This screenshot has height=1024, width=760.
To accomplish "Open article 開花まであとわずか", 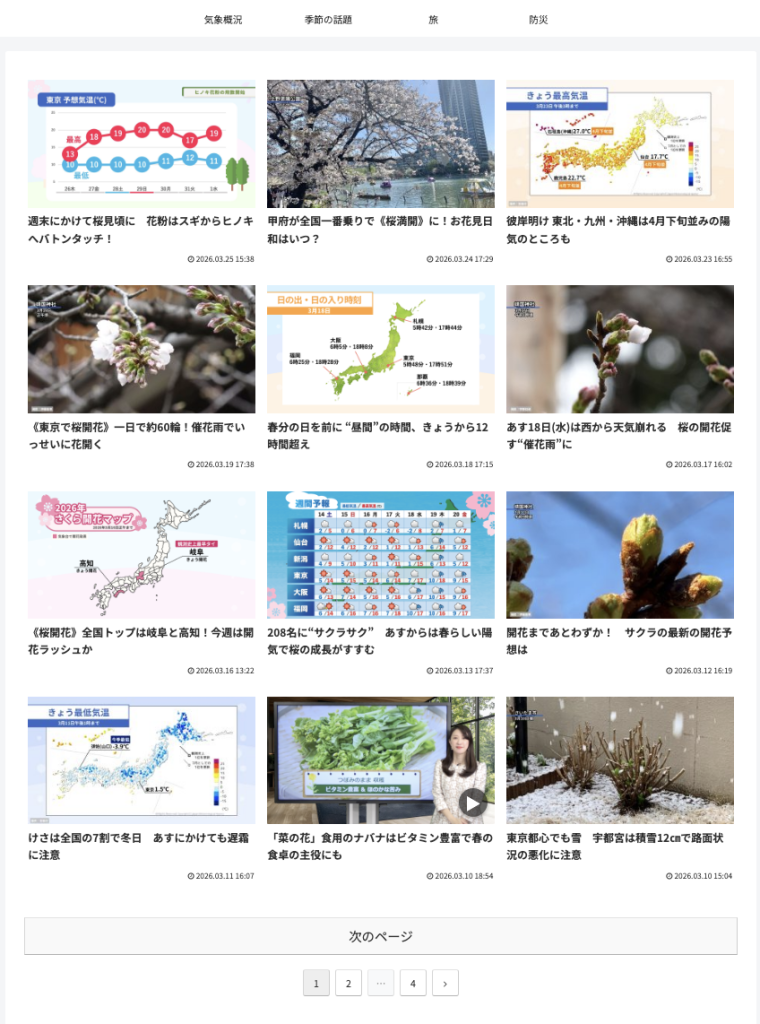I will pyautogui.click(x=619, y=640).
